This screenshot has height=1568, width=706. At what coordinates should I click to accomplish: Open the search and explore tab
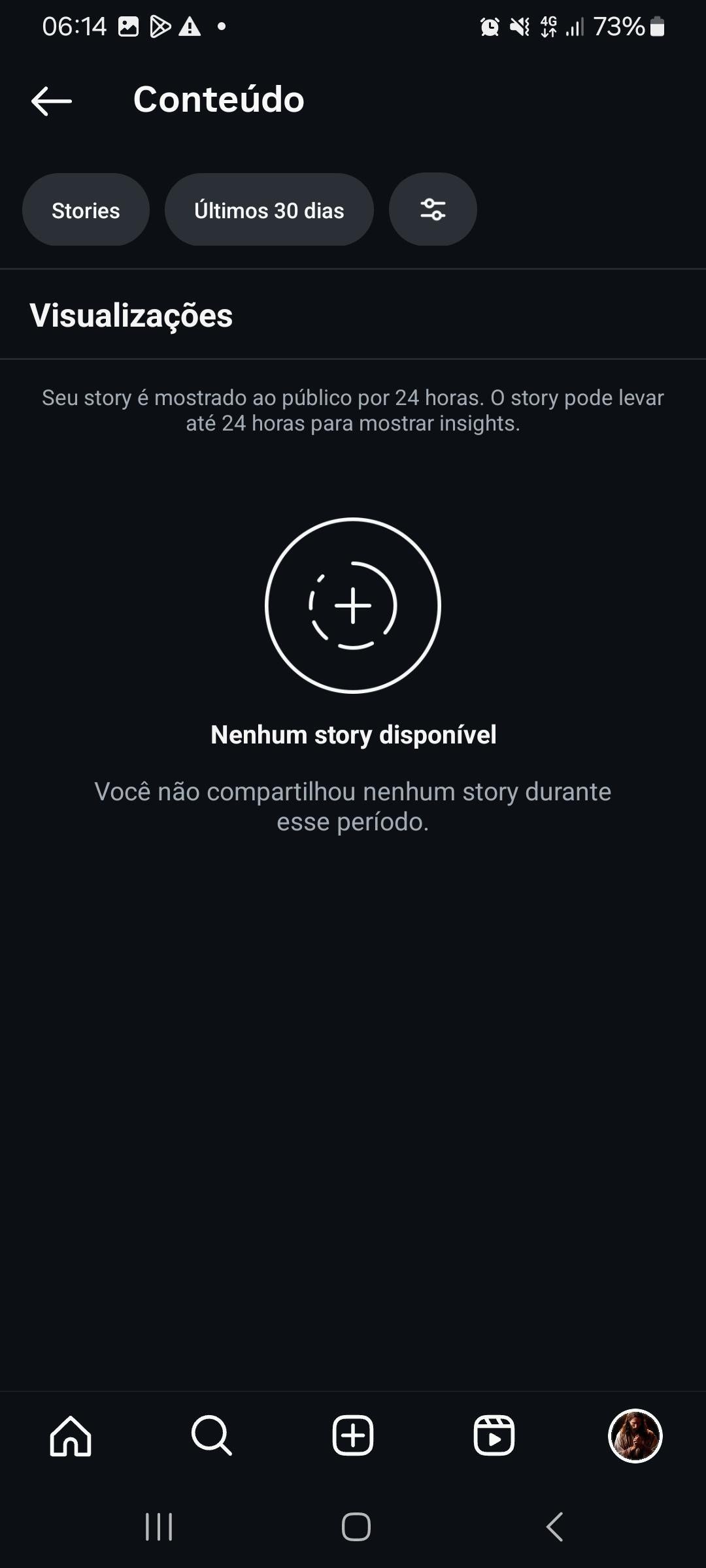(211, 1436)
